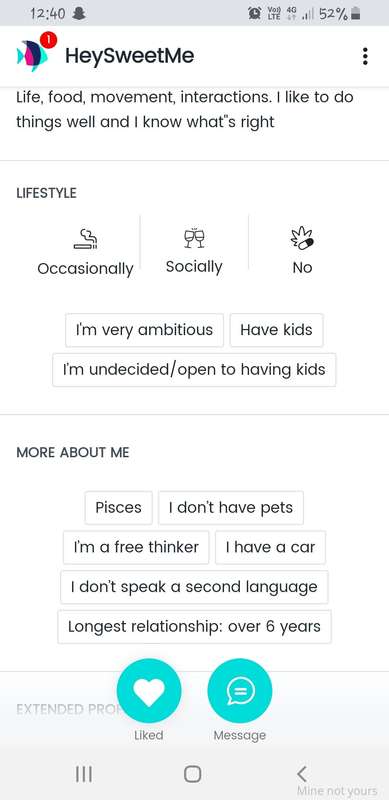
Task: Message this profile
Action: pos(239,690)
